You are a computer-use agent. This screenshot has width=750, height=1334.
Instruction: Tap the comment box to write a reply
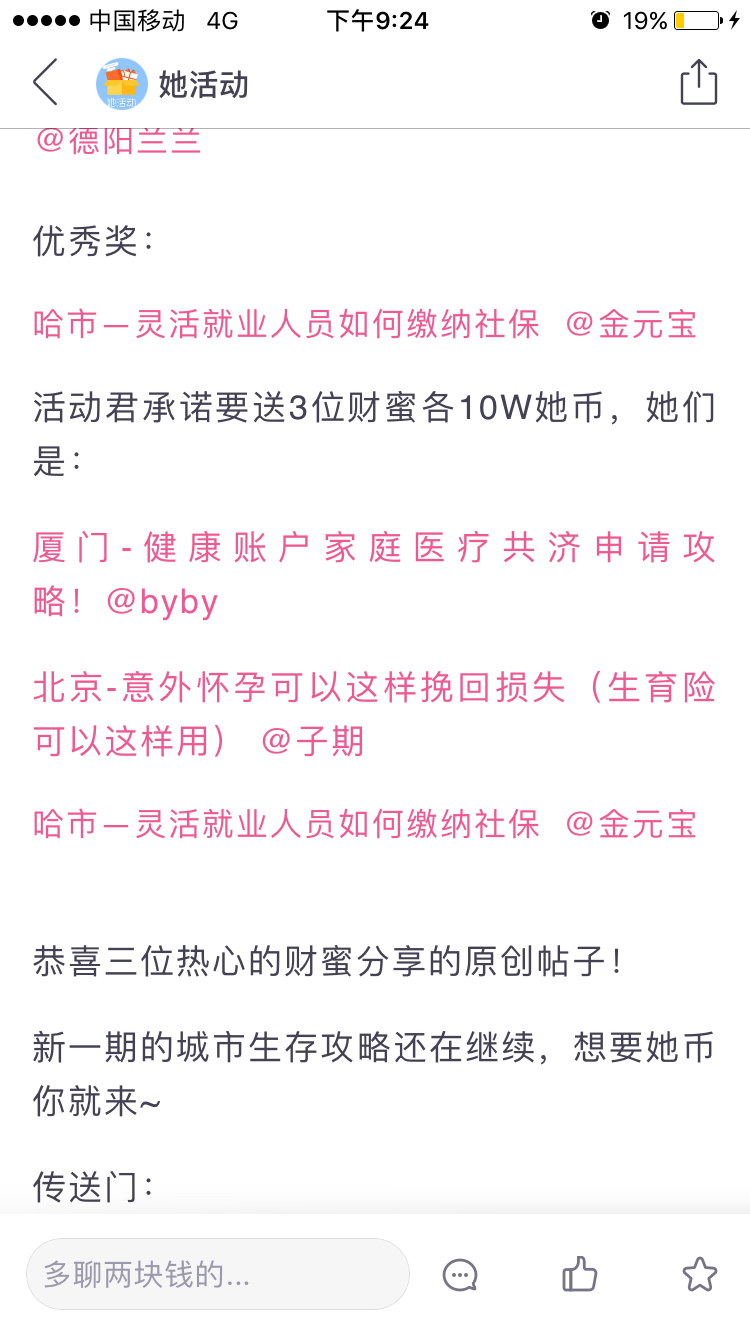point(218,1274)
